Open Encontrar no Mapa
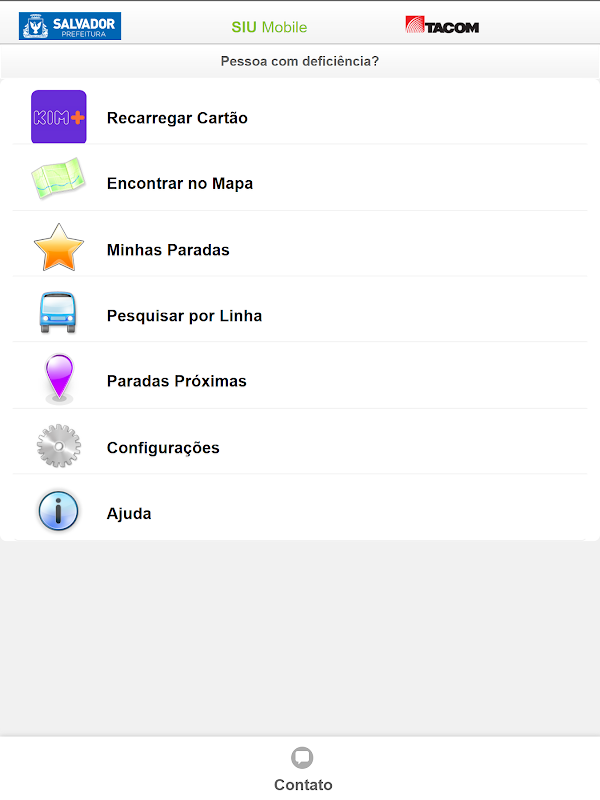 [180, 184]
